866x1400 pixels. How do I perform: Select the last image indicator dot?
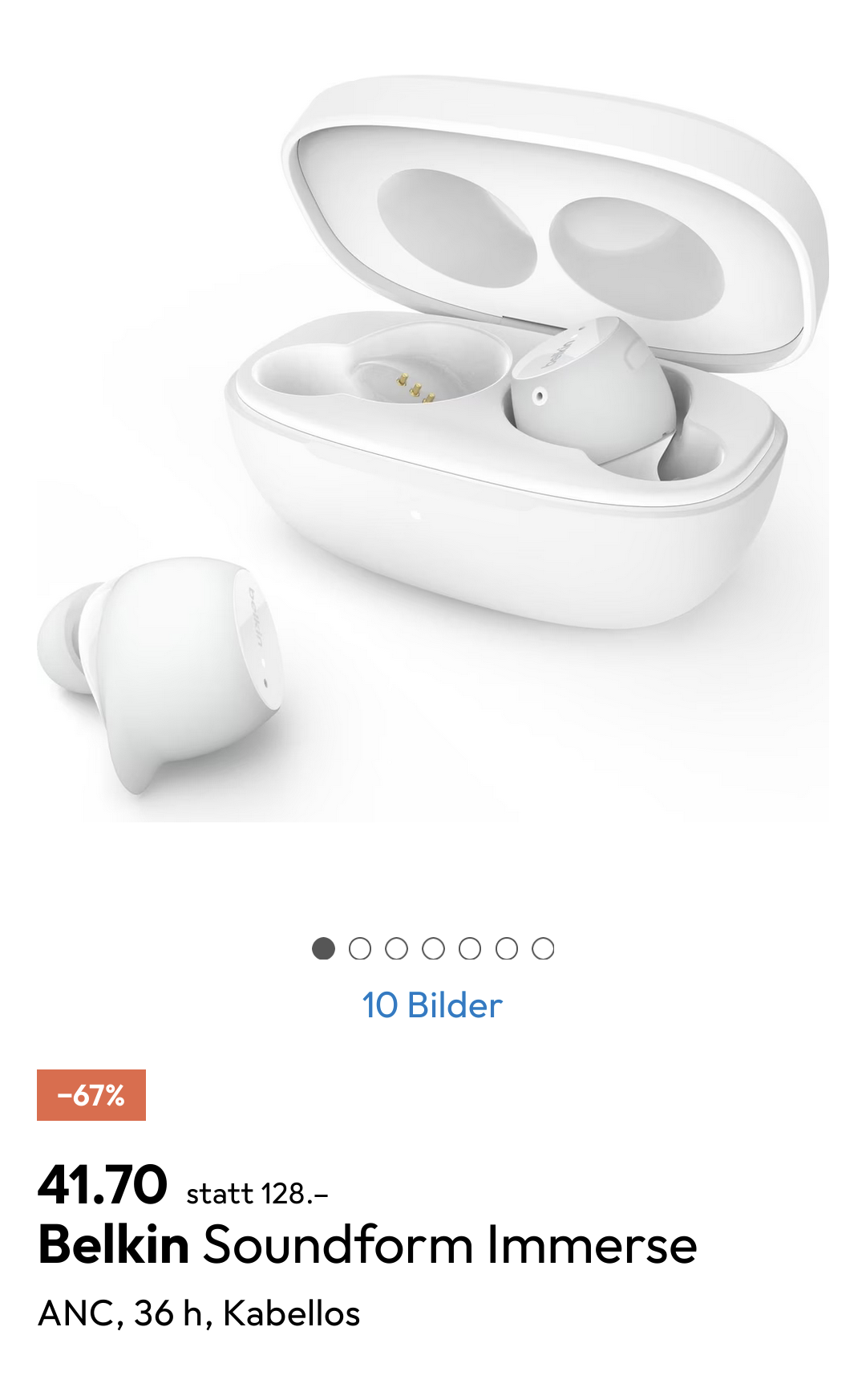click(543, 948)
